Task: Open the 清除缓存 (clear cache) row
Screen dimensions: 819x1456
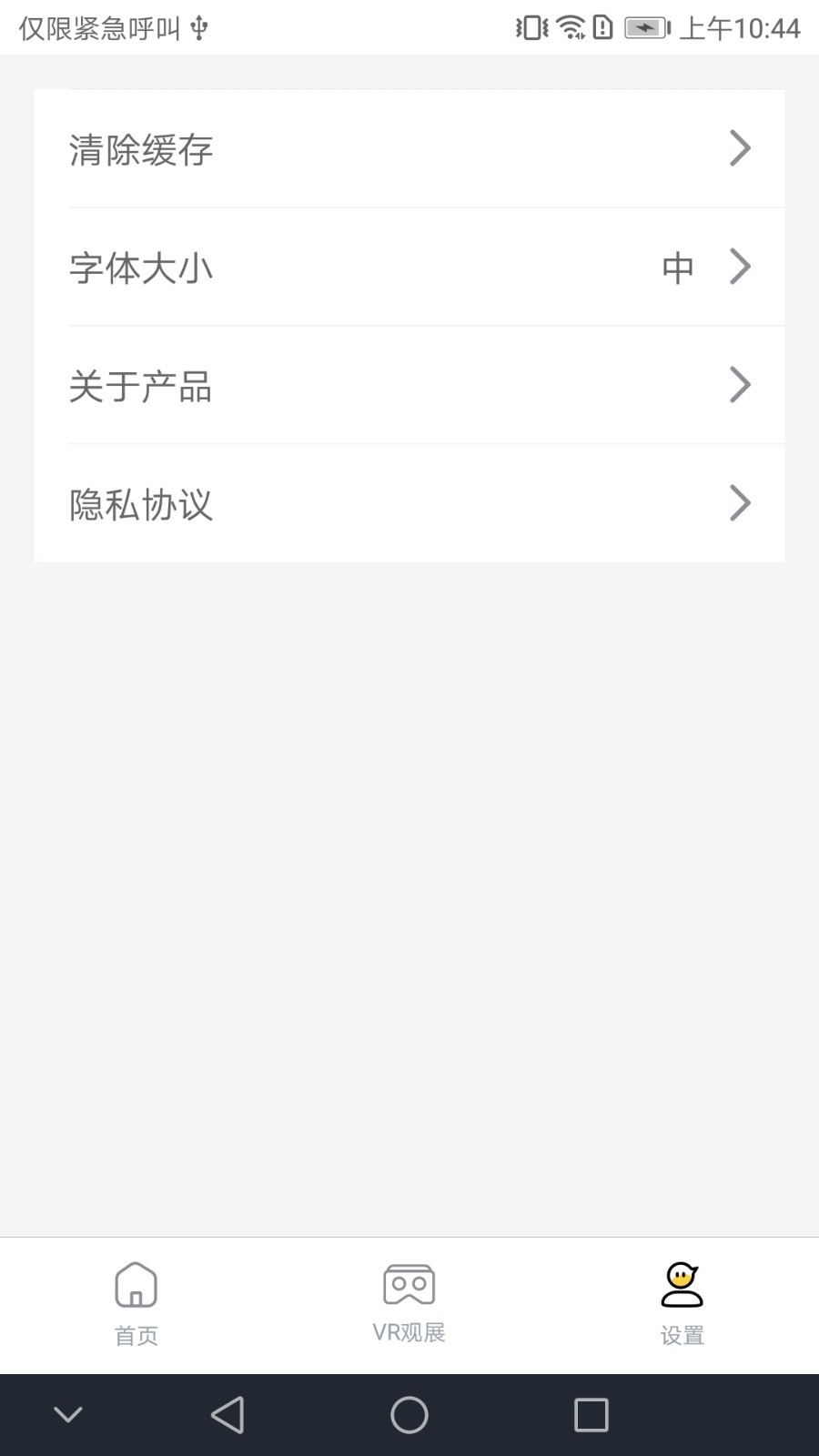Action: (409, 149)
